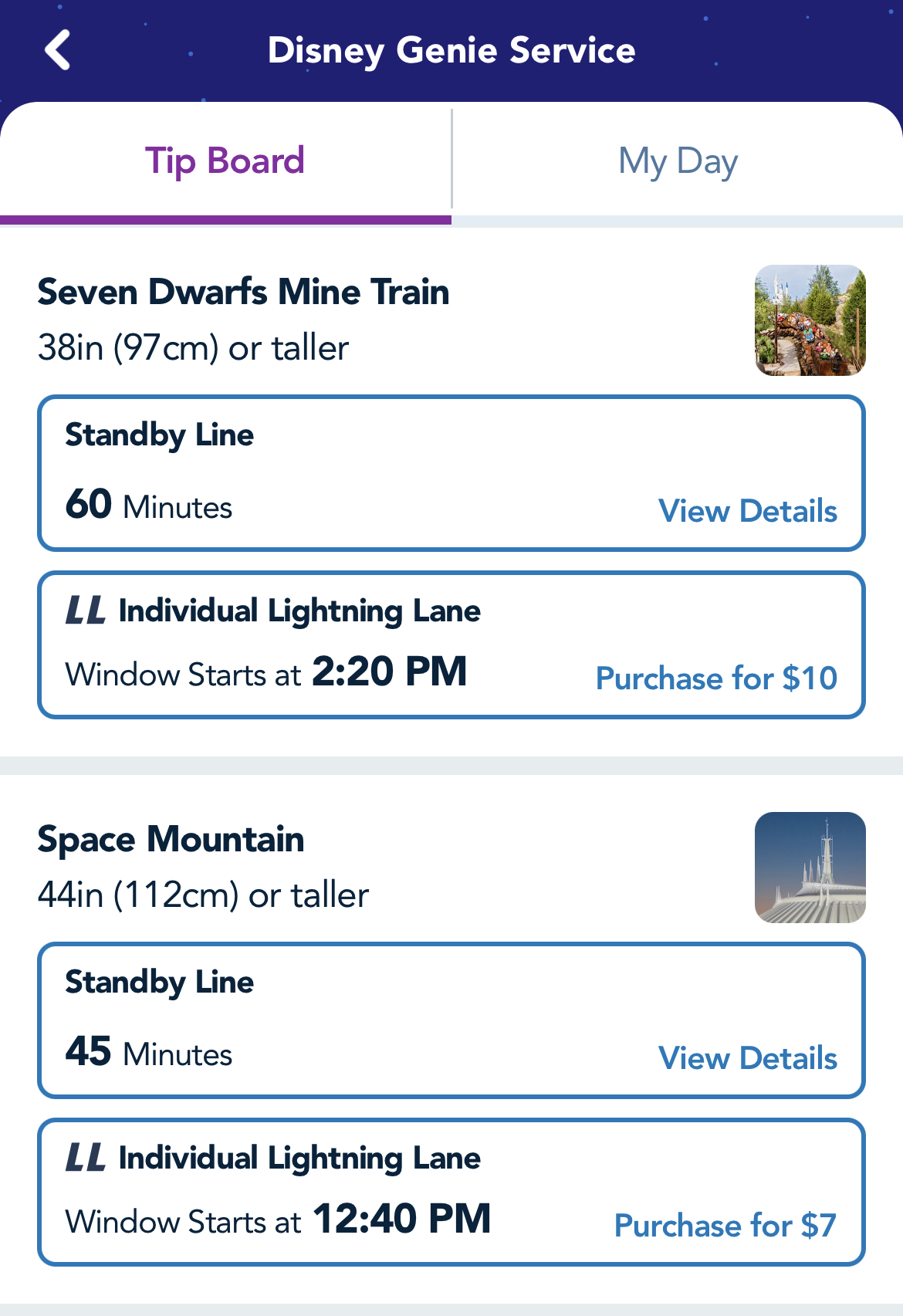Purchase Space Mountain Lightning Lane for $7
This screenshot has width=903, height=1316.
coord(725,1226)
